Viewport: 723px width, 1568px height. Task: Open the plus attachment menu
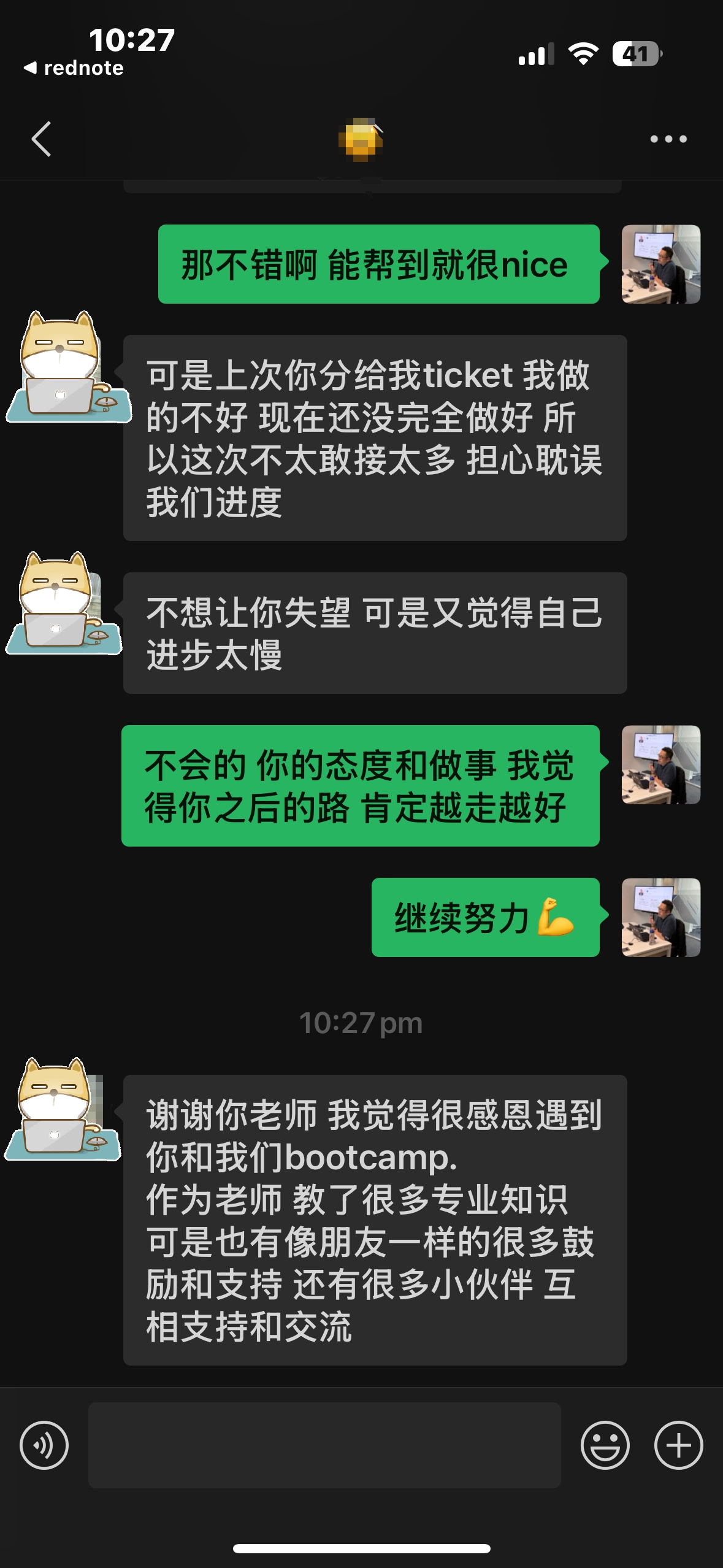click(678, 1445)
